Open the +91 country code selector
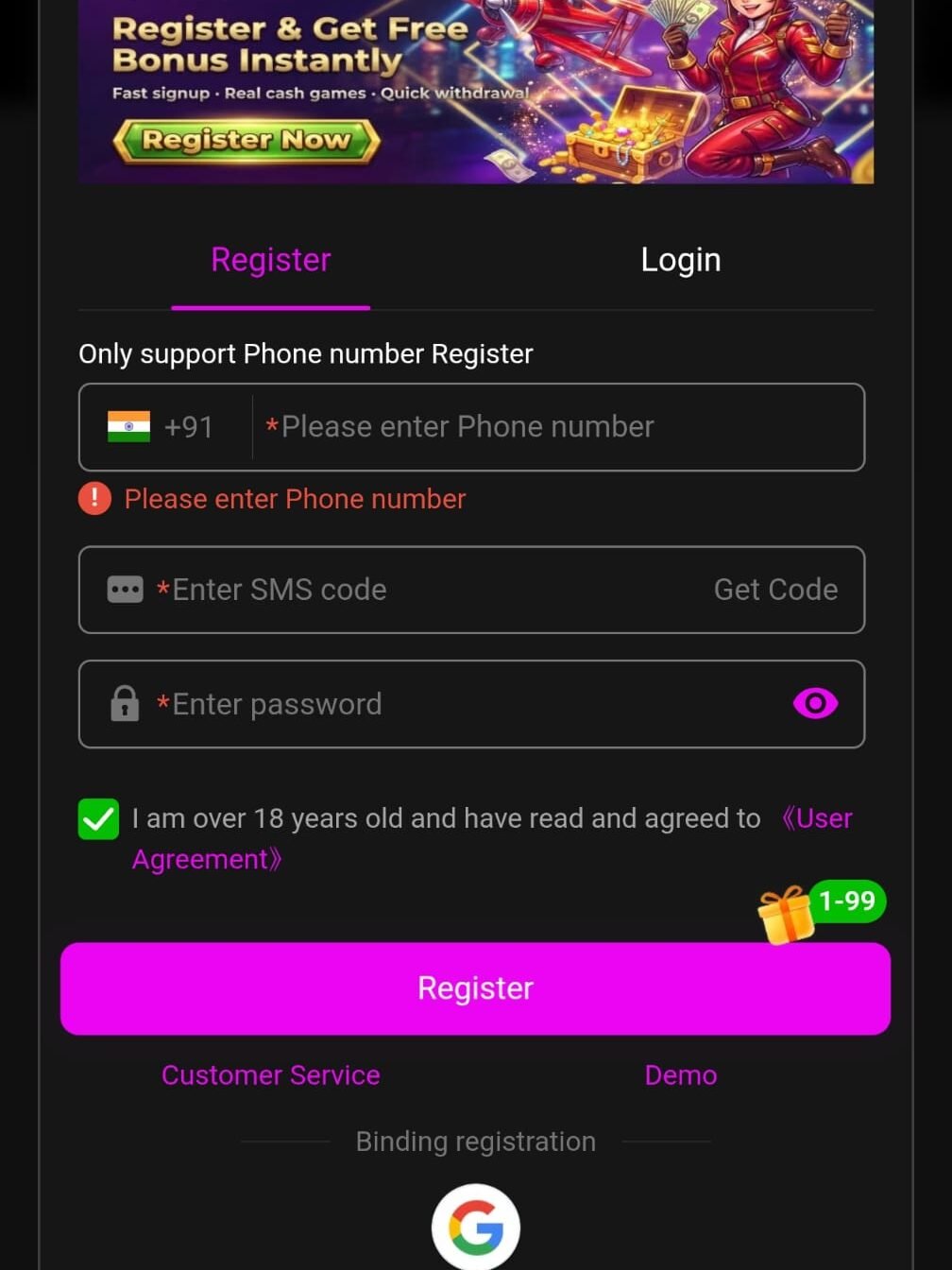Image resolution: width=952 pixels, height=1270 pixels. tap(162, 427)
